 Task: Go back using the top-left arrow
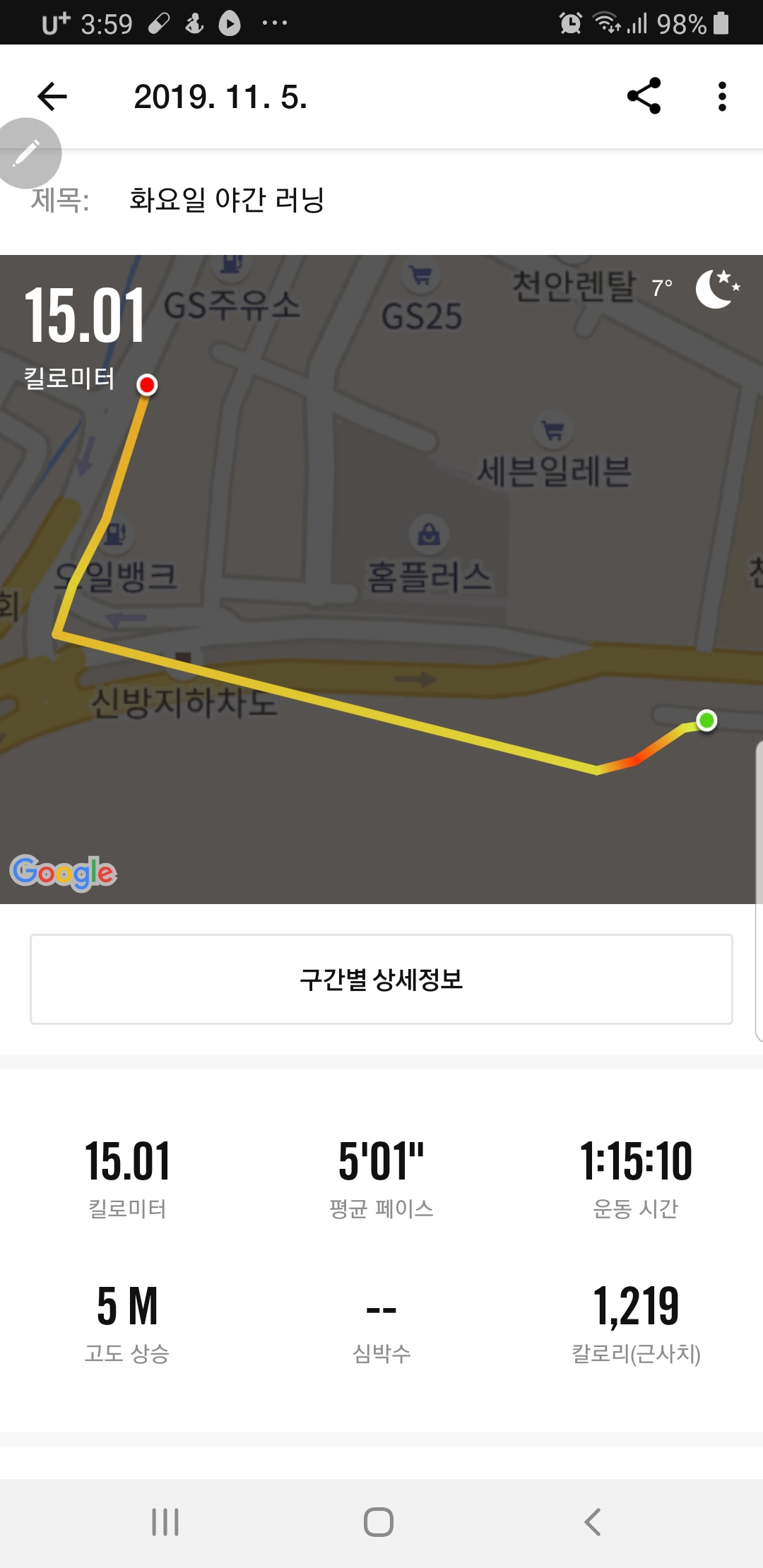click(x=52, y=97)
